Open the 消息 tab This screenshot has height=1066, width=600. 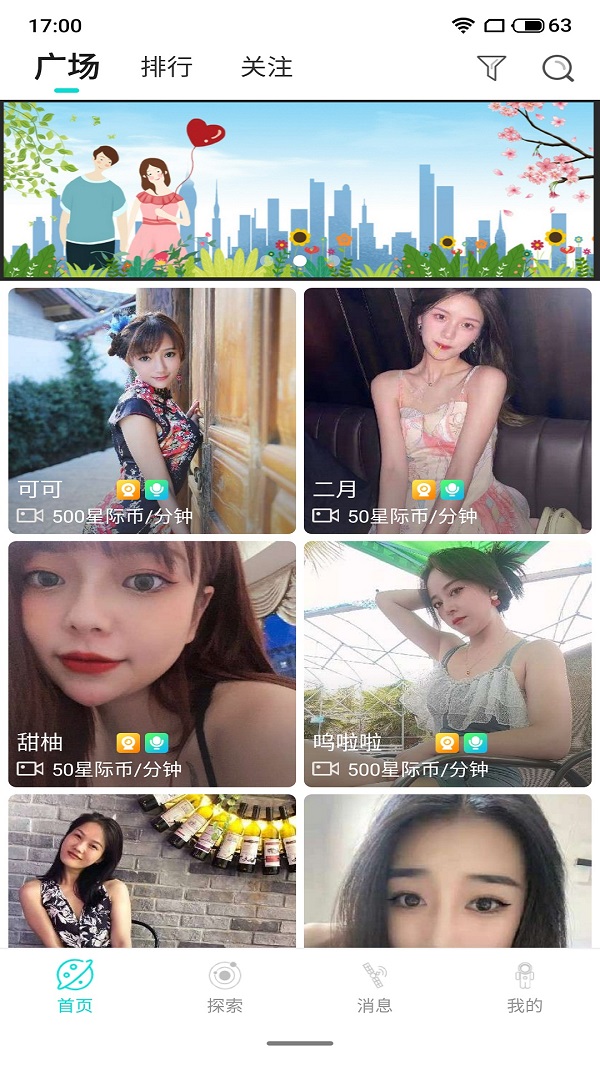375,986
